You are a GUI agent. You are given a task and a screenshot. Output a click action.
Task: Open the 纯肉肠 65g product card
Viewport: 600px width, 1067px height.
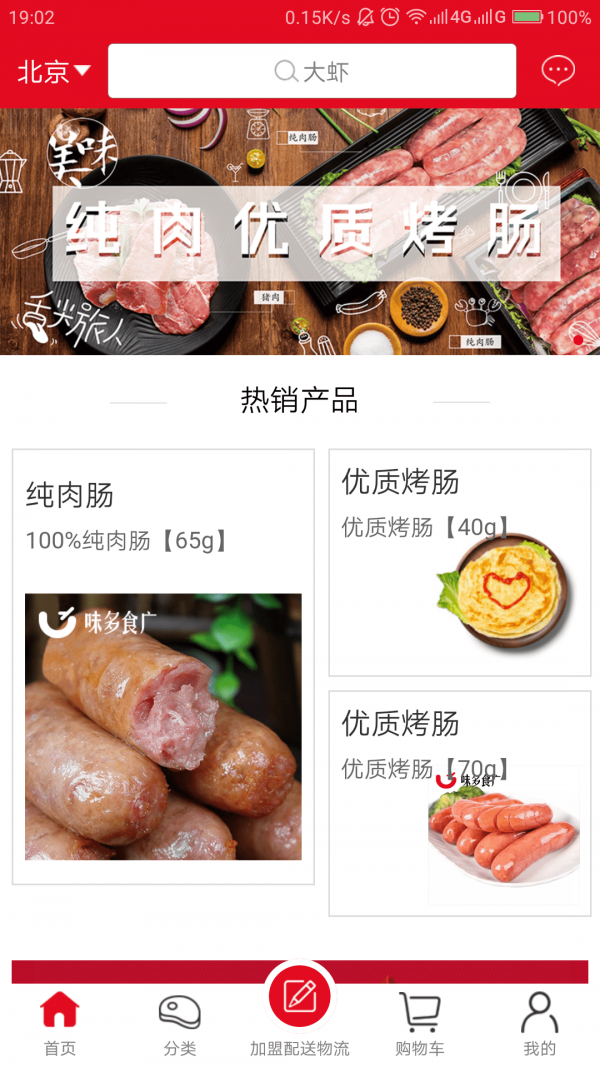(x=163, y=666)
